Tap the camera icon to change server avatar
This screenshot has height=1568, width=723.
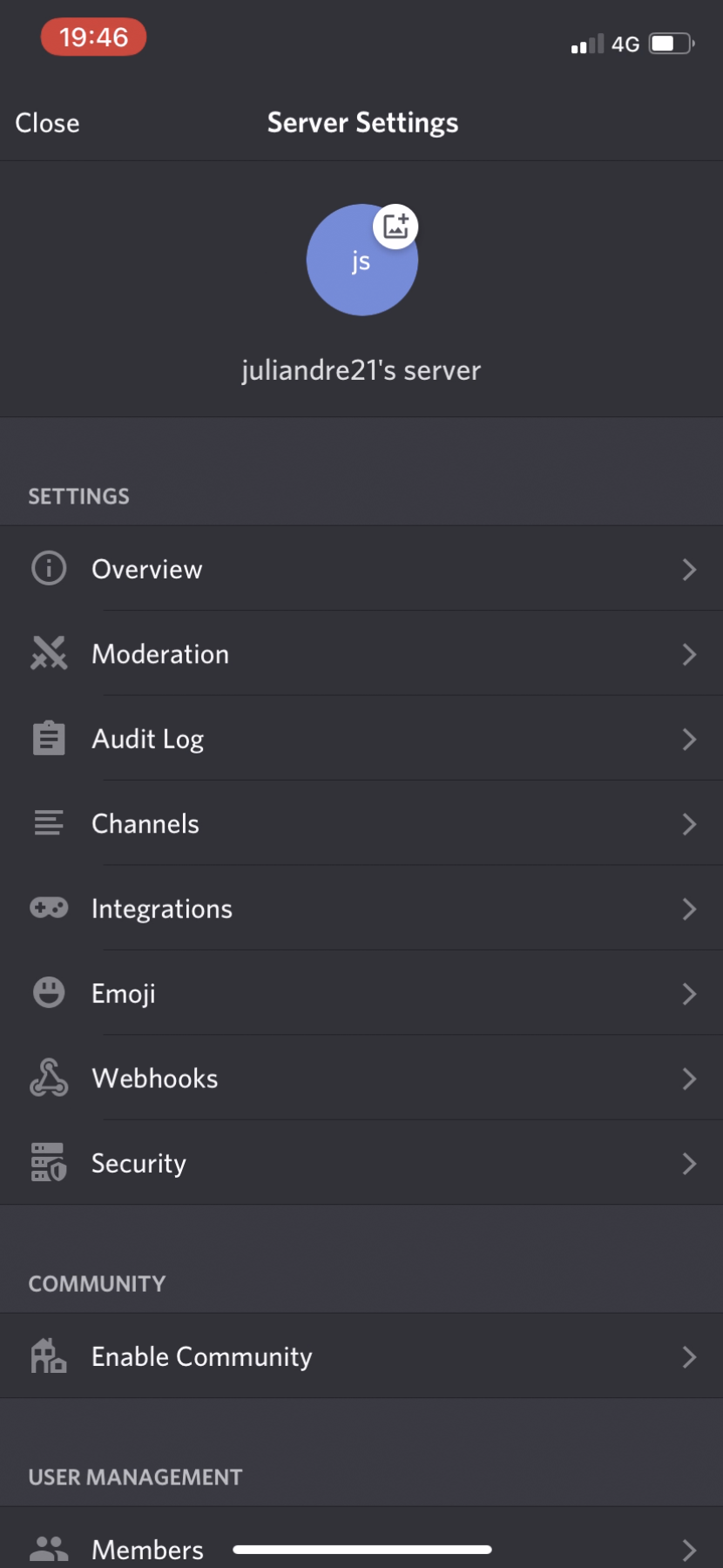coord(397,225)
